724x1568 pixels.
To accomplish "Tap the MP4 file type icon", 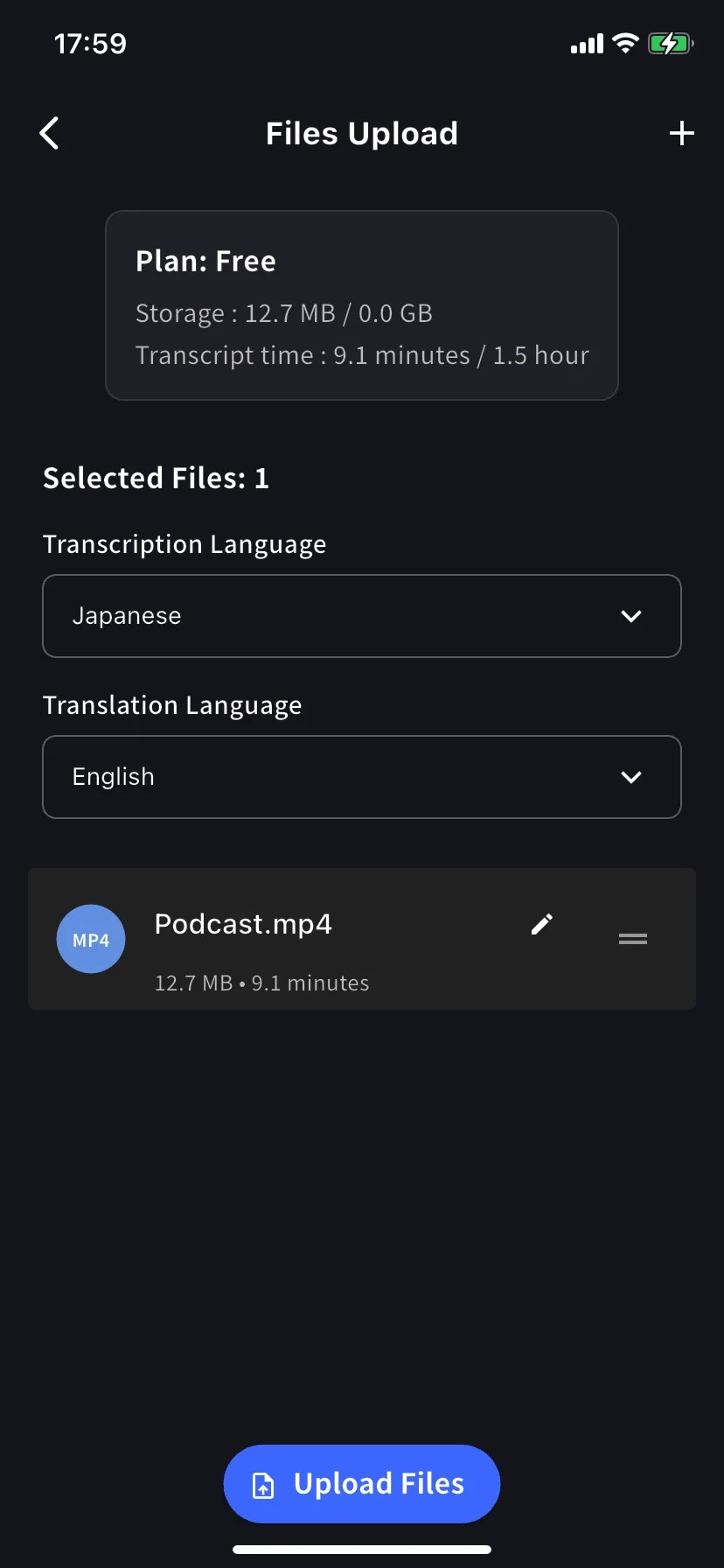I will coord(90,938).
